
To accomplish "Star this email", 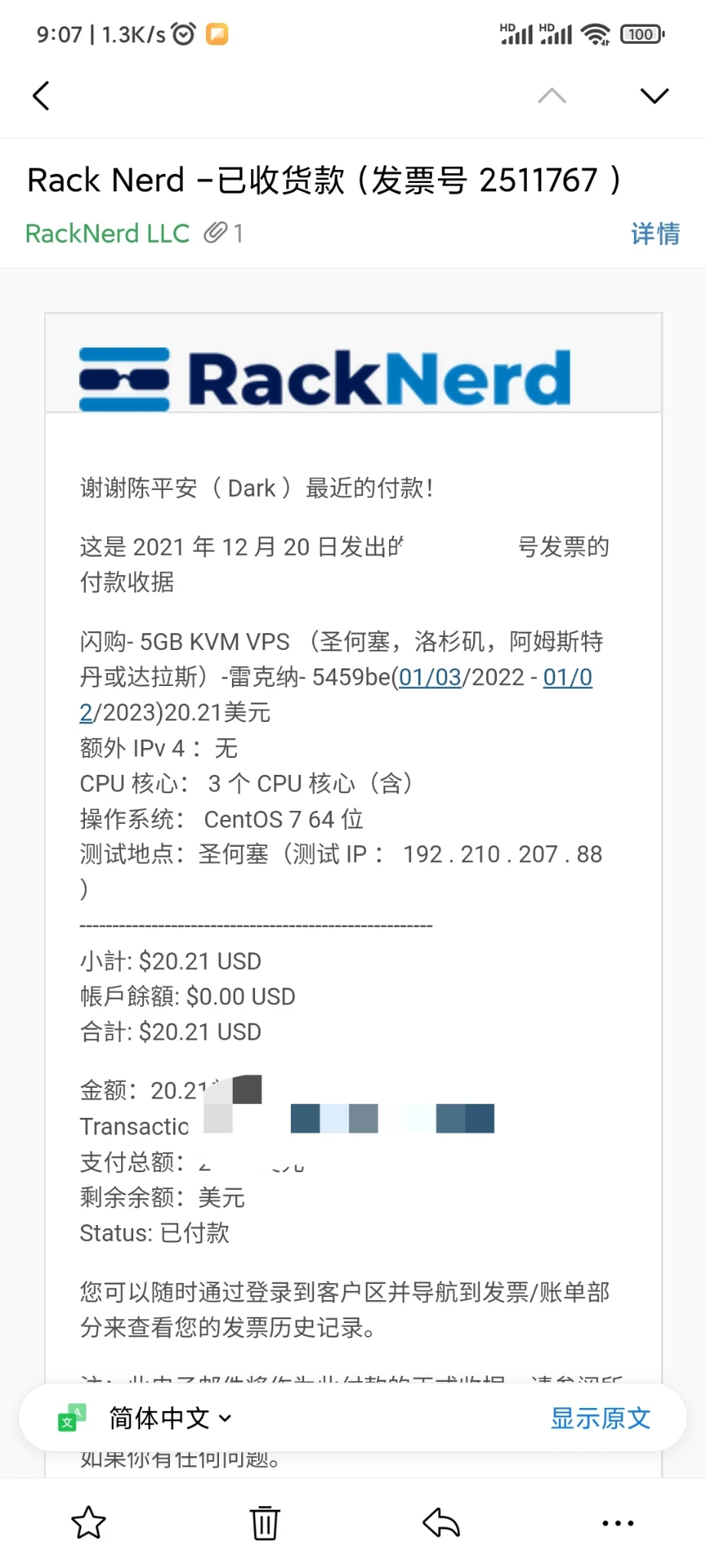I will pos(88,1523).
